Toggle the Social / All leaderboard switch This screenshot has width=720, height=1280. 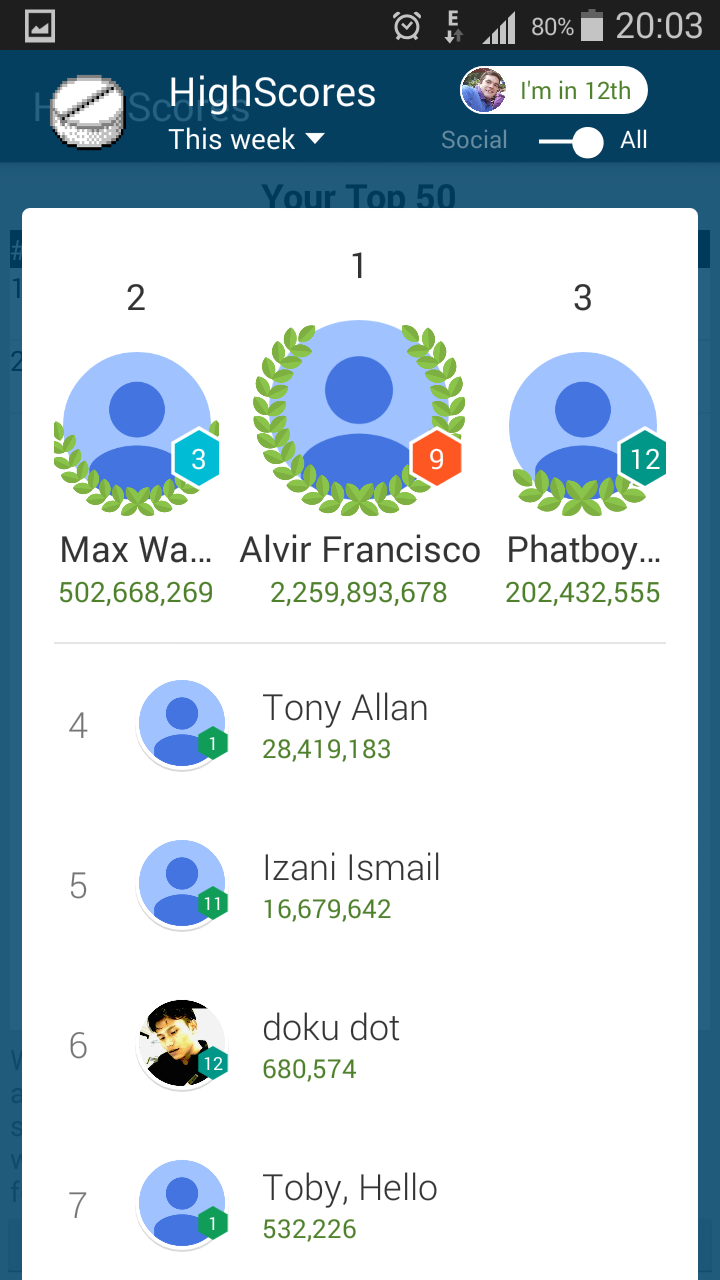(x=572, y=141)
